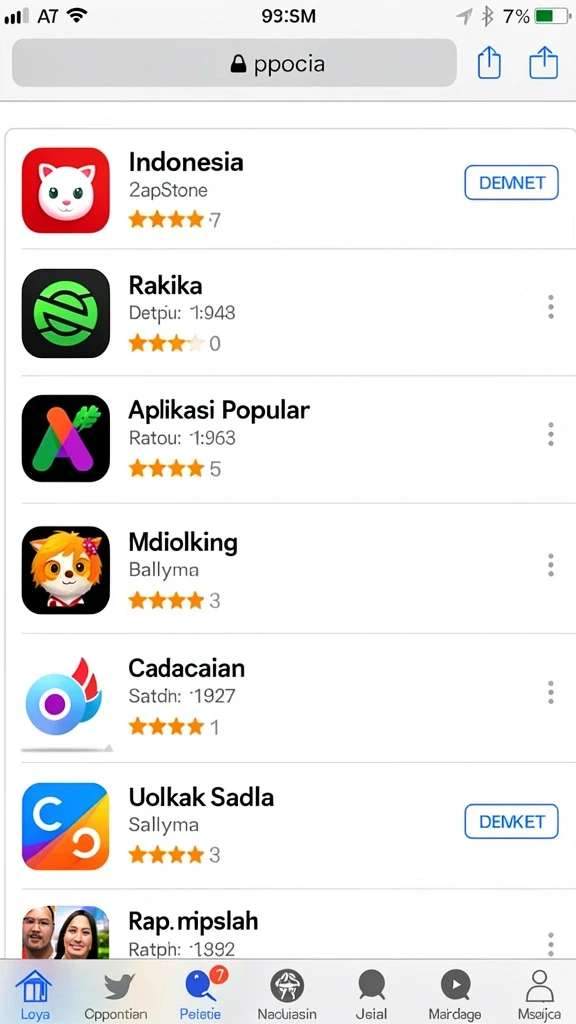
Task: Switch to the Nacuiasin tab
Action: (287, 994)
